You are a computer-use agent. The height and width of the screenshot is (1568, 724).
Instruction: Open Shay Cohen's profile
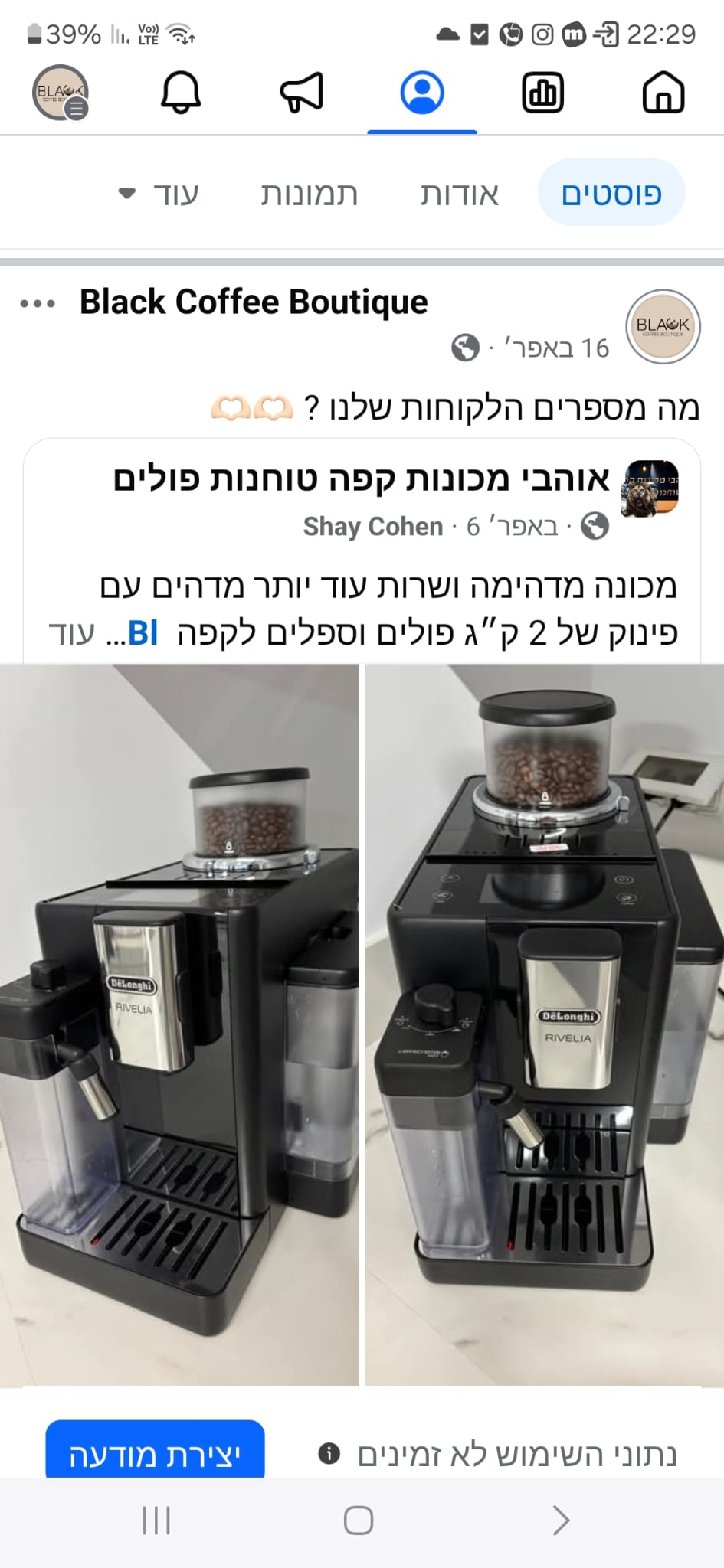tap(372, 527)
